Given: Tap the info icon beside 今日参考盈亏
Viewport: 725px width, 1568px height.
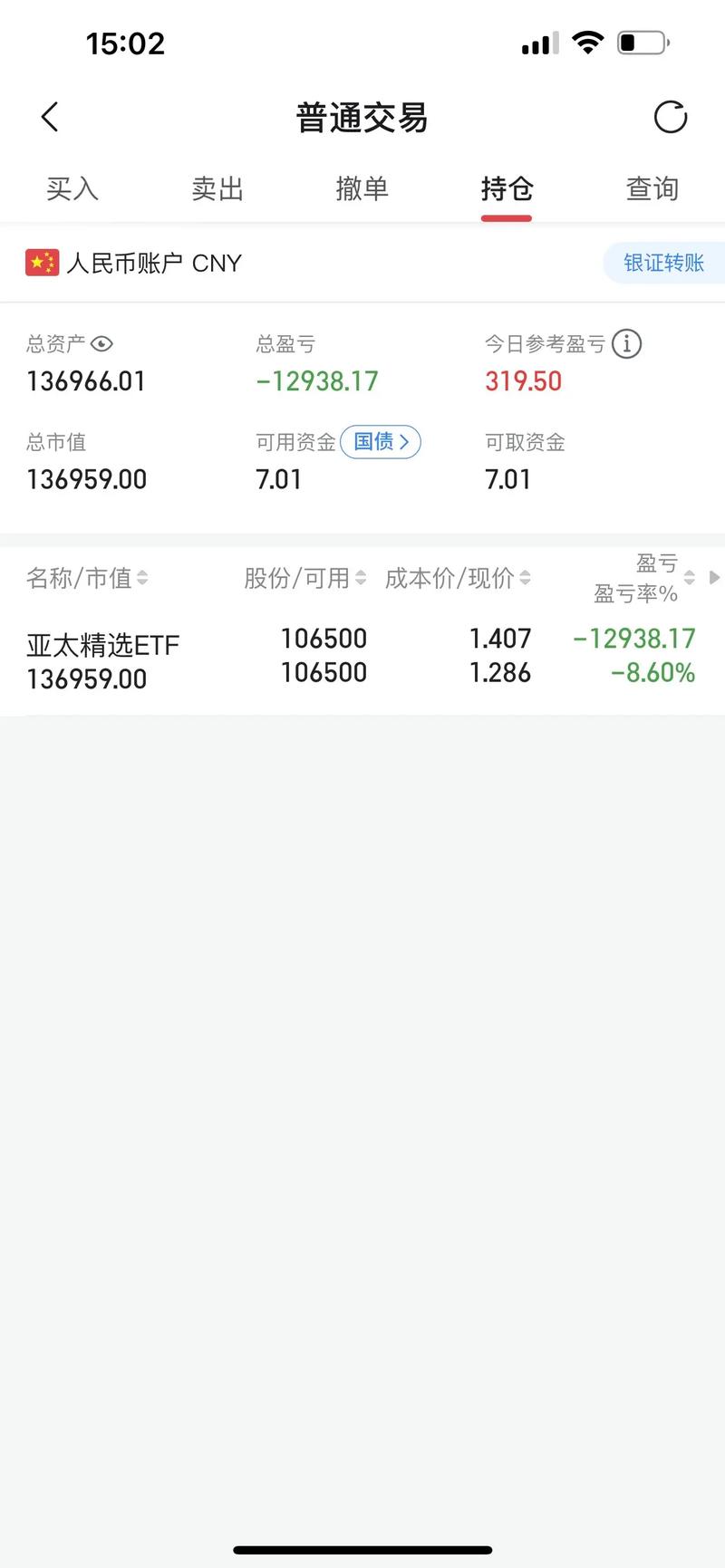Looking at the screenshot, I should coord(626,344).
